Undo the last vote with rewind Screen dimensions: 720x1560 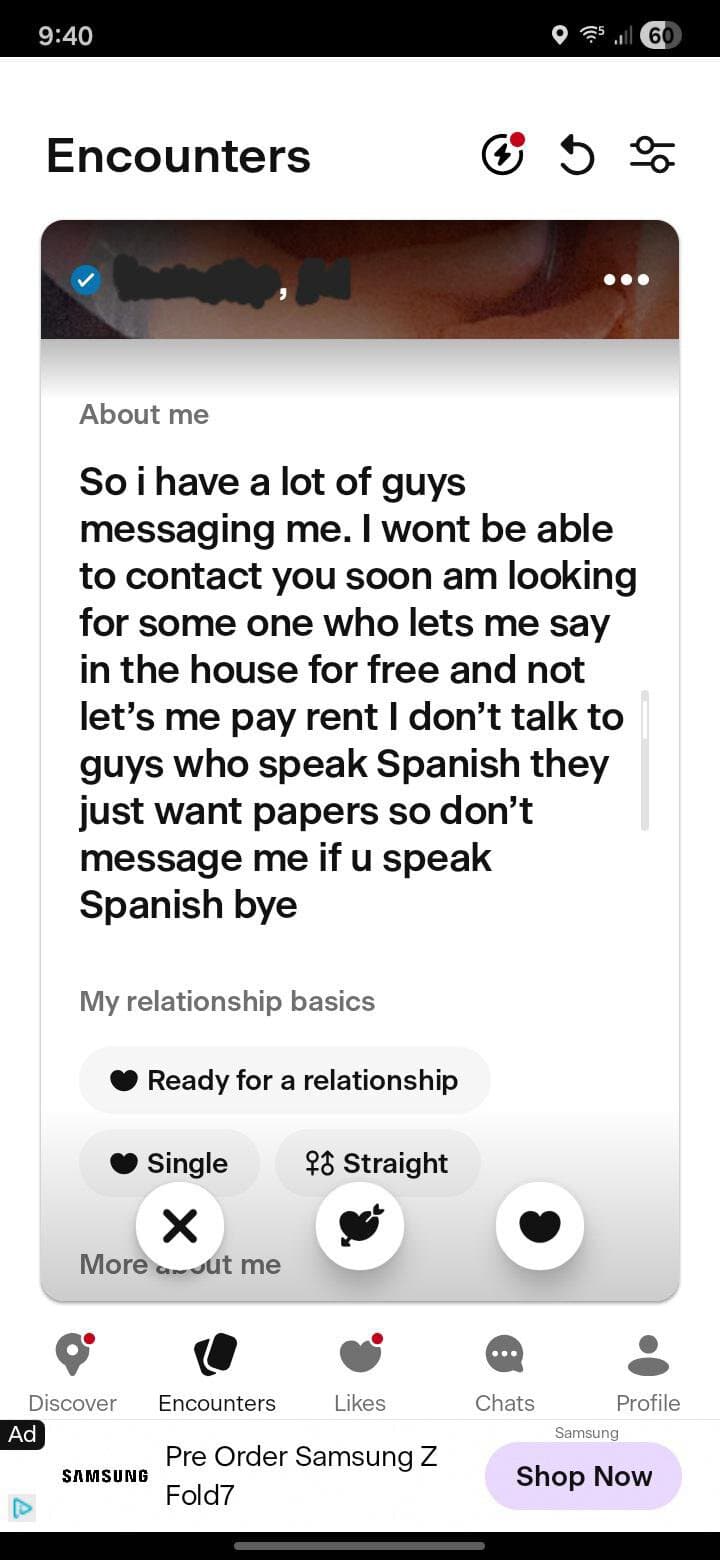(x=576, y=155)
